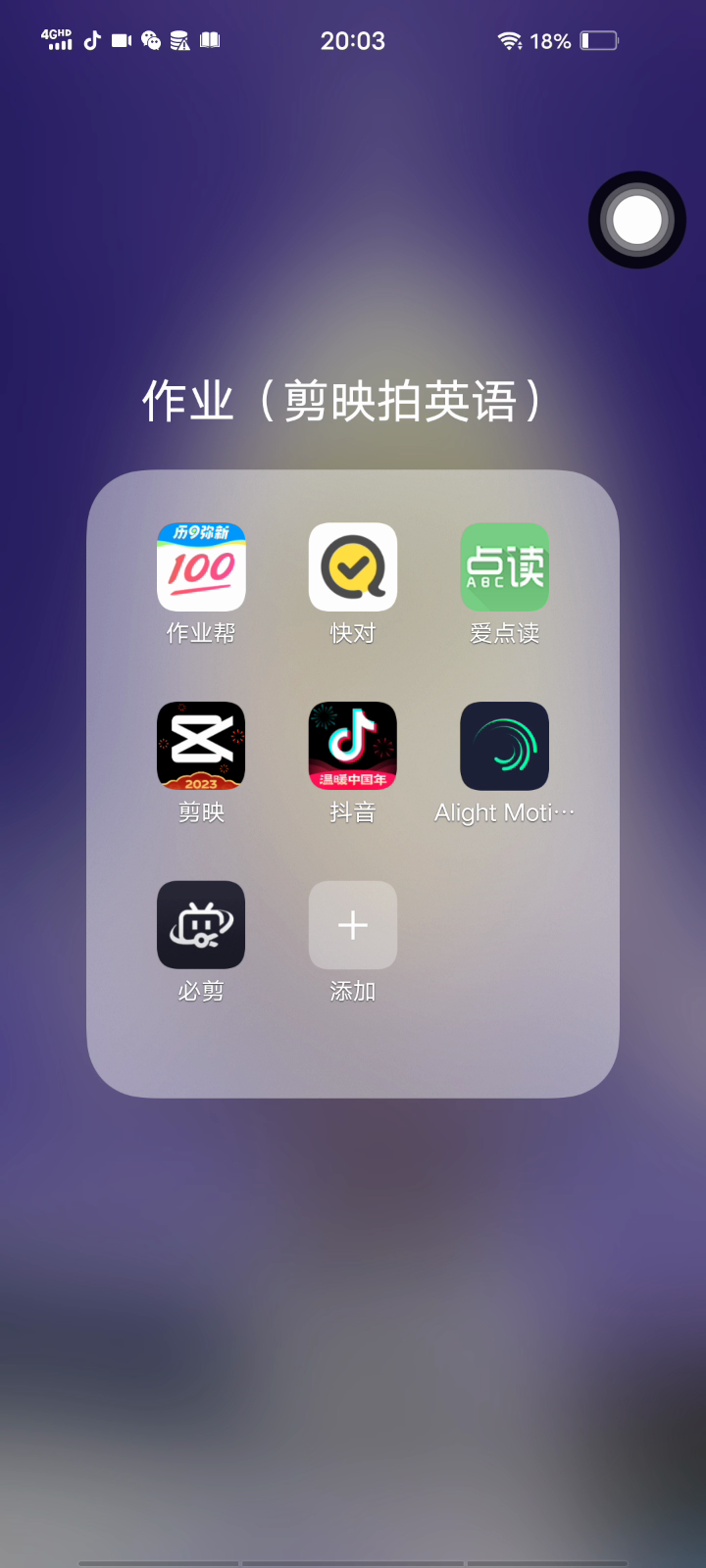This screenshot has height=1568, width=706.
Task: Open the 作业帮 app
Action: click(201, 567)
